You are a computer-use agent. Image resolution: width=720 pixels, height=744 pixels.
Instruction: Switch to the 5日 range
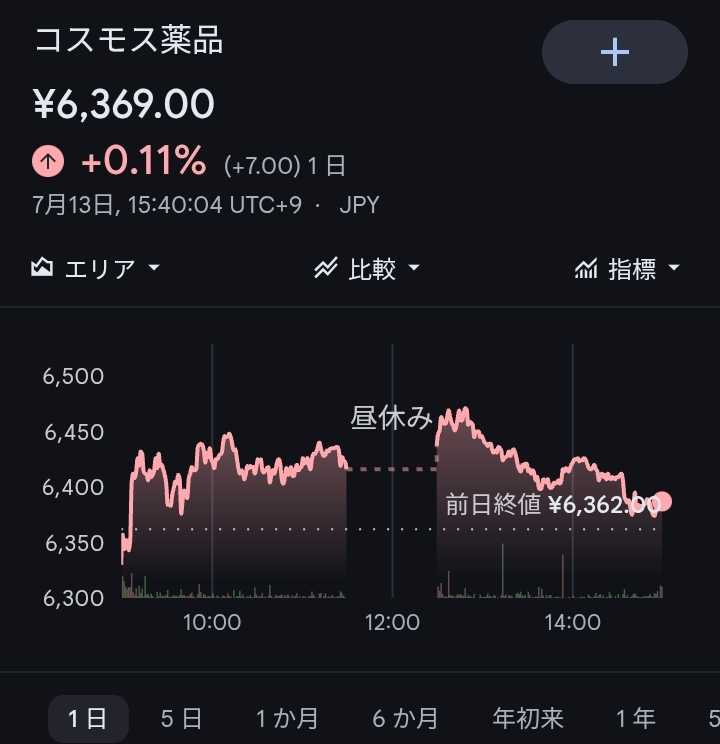(x=181, y=718)
